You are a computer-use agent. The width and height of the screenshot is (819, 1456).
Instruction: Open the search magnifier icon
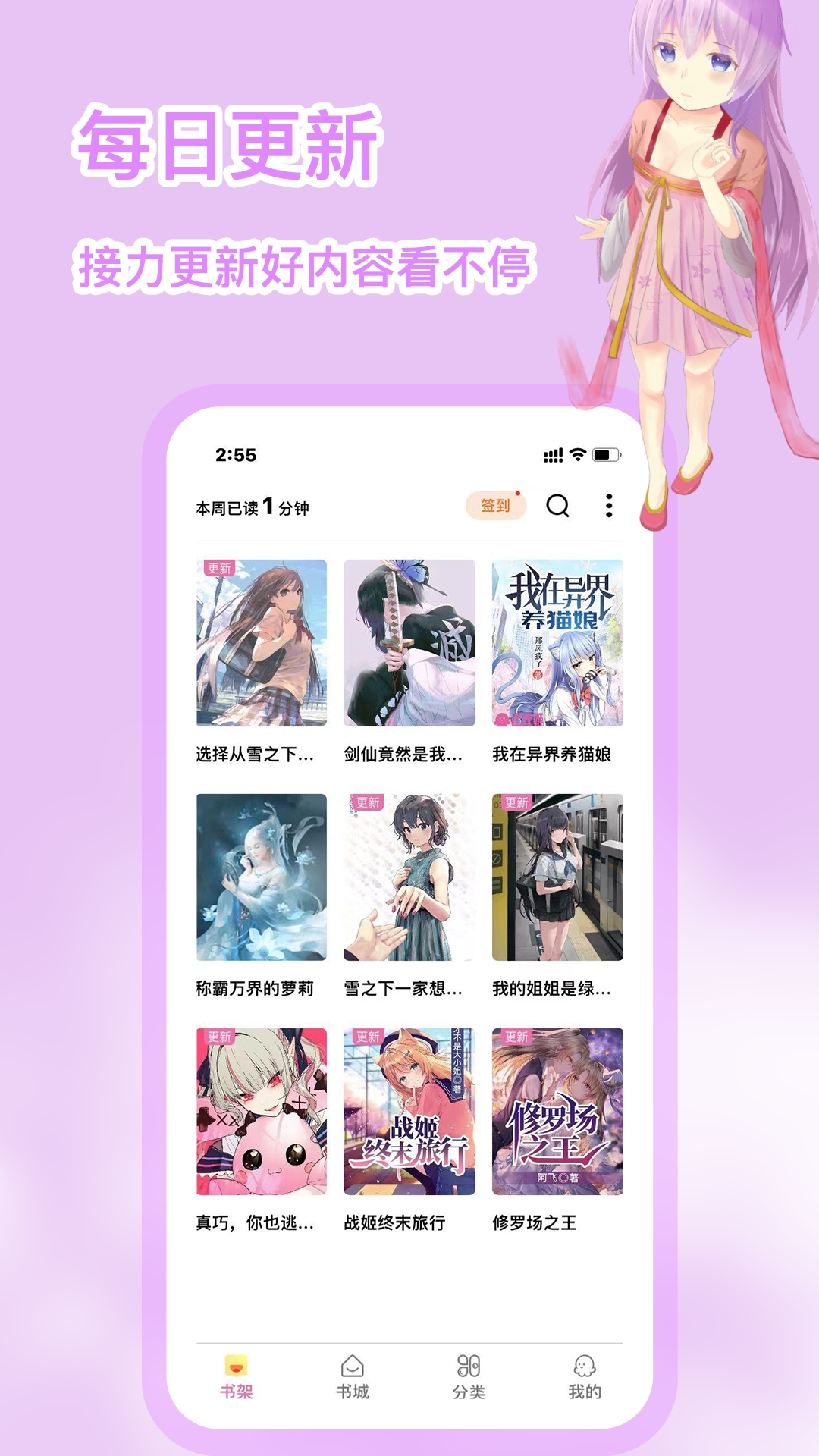(558, 506)
